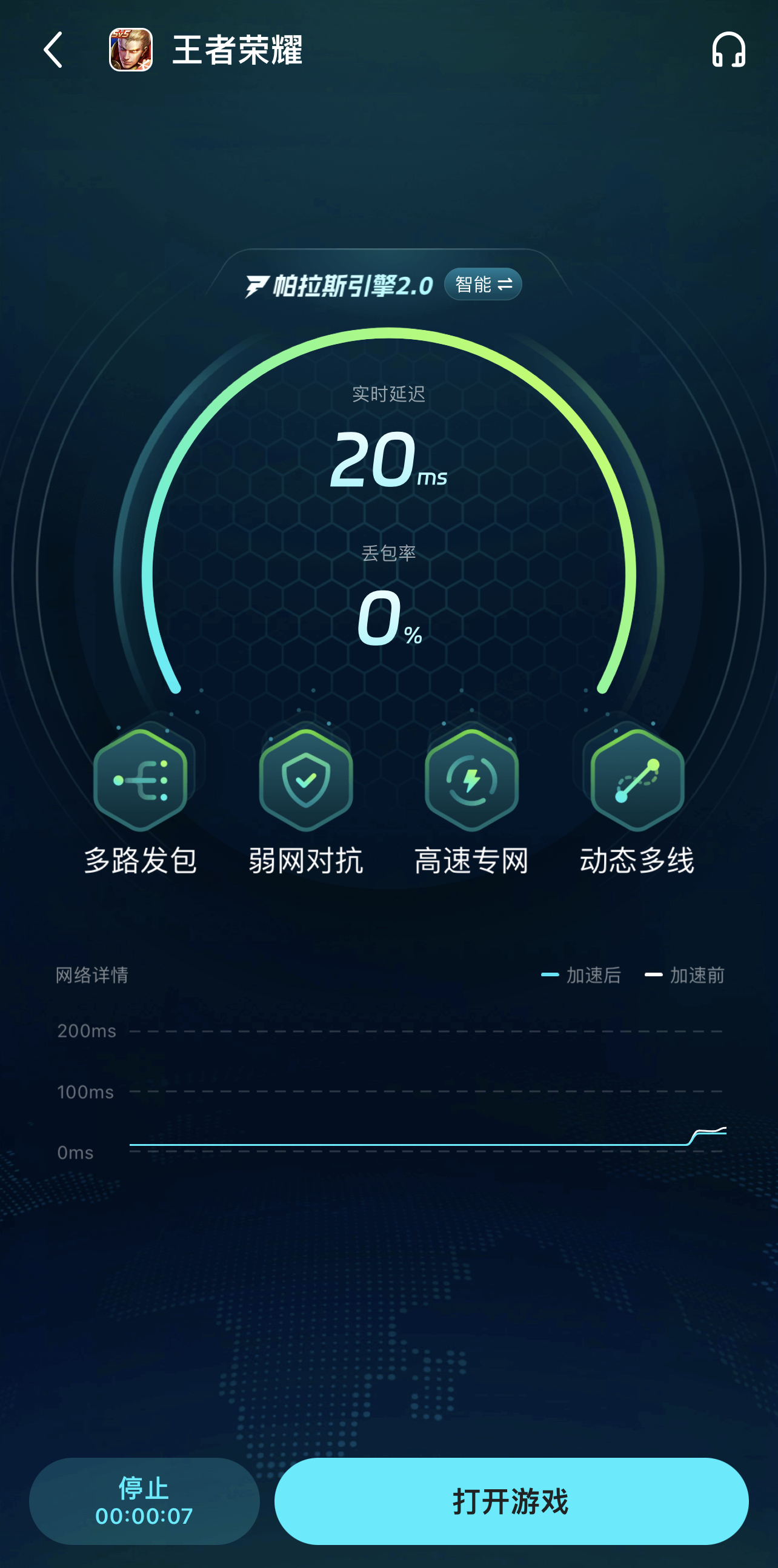
Task: Launch the game with 打开游戏
Action: tap(511, 1500)
